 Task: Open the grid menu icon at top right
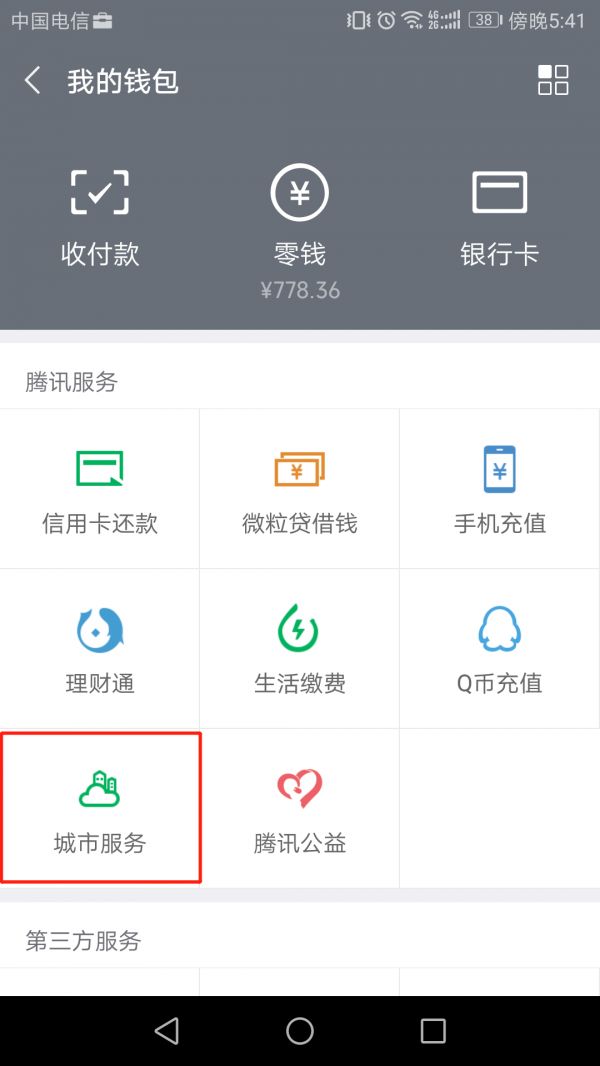(553, 81)
